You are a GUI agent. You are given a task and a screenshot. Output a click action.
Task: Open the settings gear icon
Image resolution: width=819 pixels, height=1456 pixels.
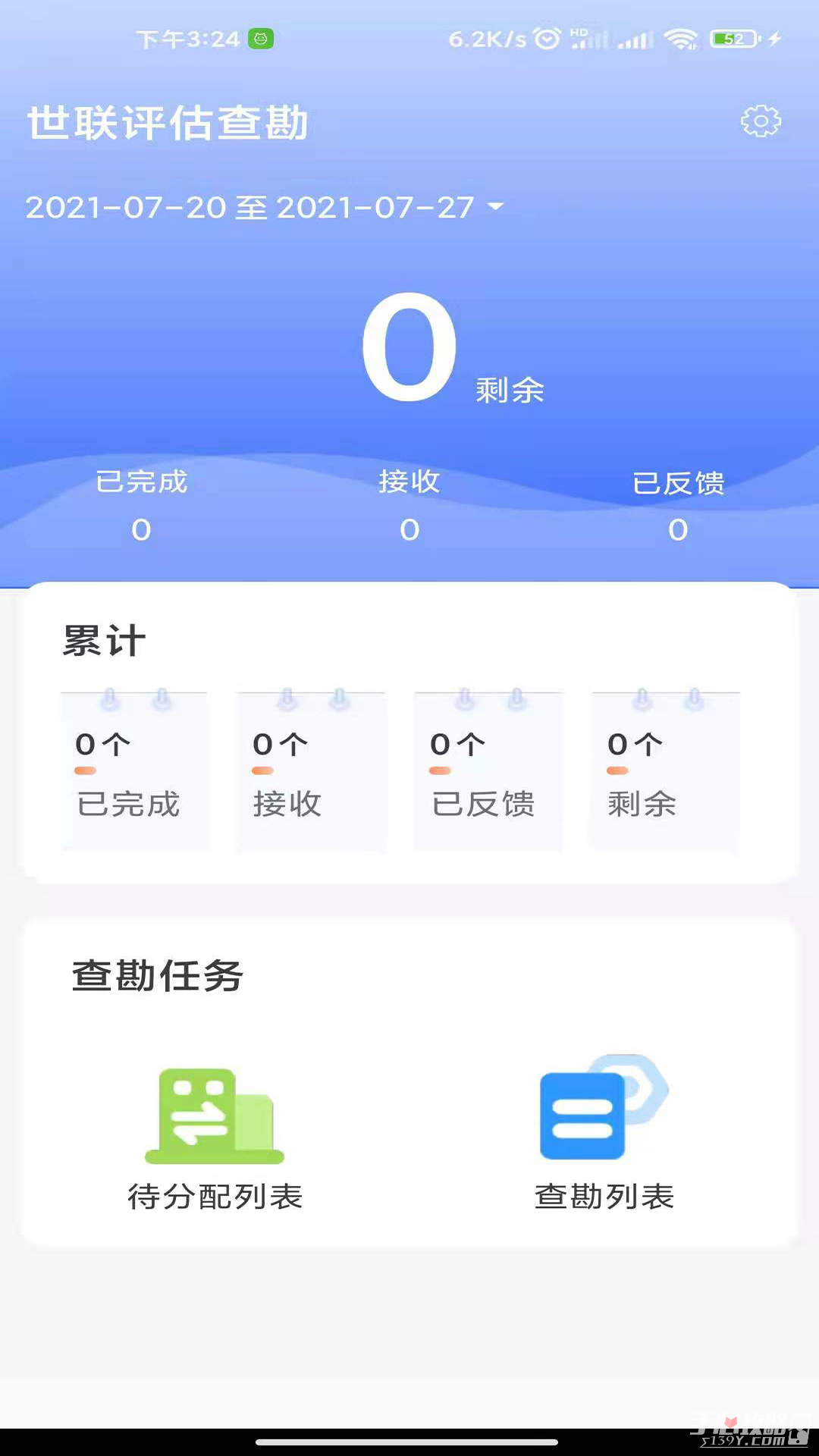coord(761,121)
